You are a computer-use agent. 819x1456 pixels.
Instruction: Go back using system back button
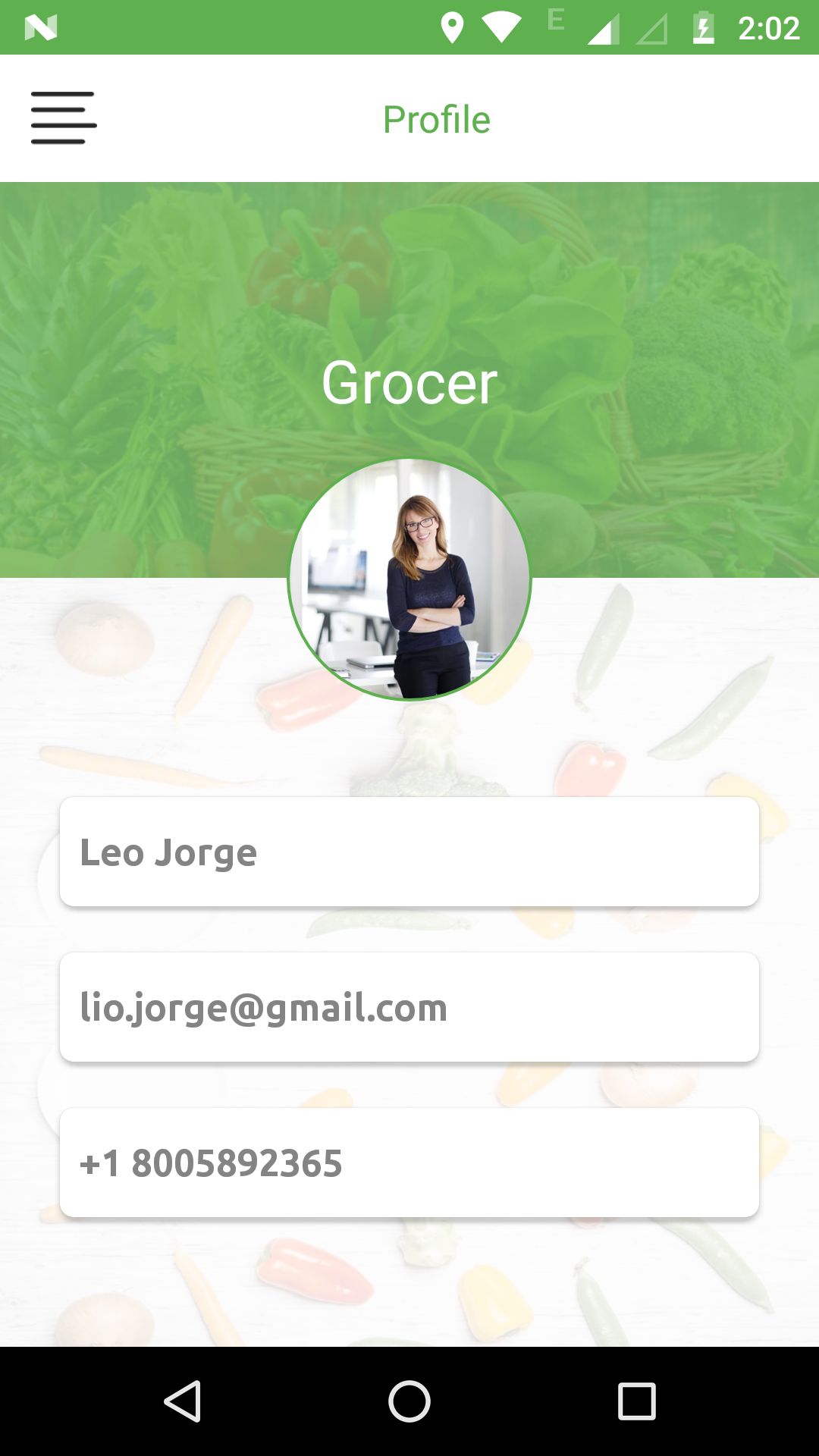click(182, 1401)
